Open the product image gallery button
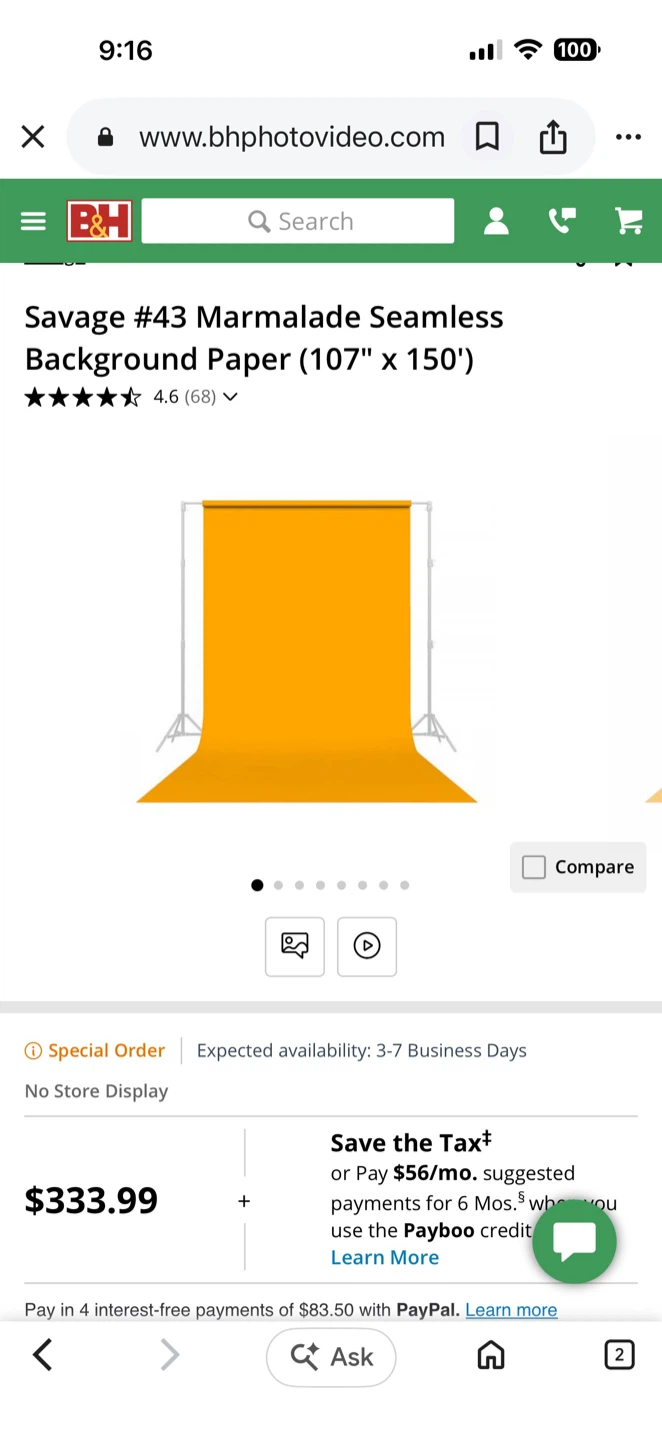The width and height of the screenshot is (662, 1440). pyautogui.click(x=295, y=946)
